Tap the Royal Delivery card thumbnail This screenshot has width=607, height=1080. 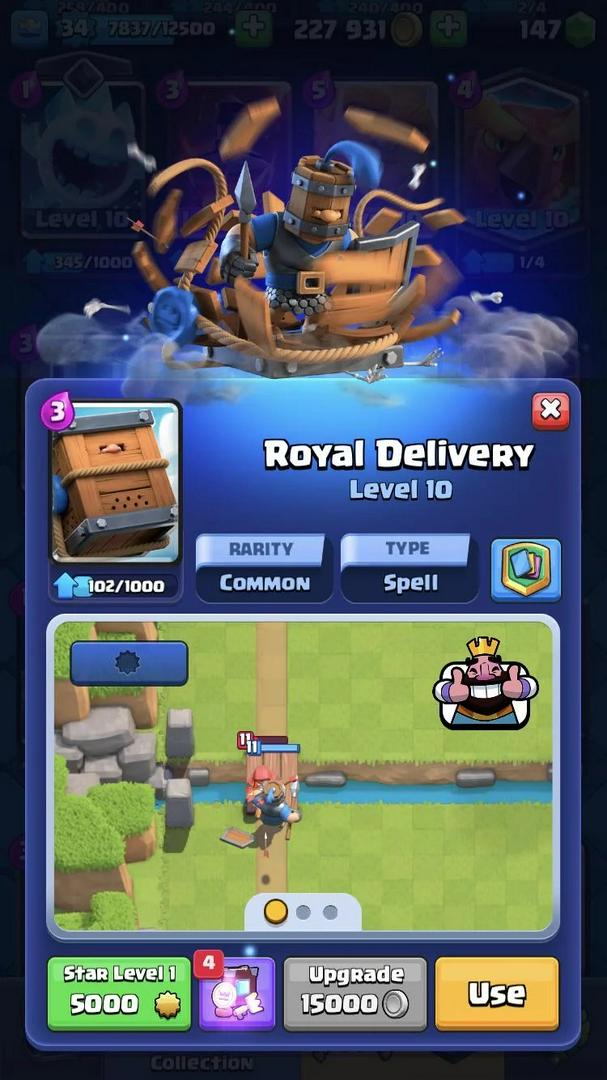[x=115, y=483]
